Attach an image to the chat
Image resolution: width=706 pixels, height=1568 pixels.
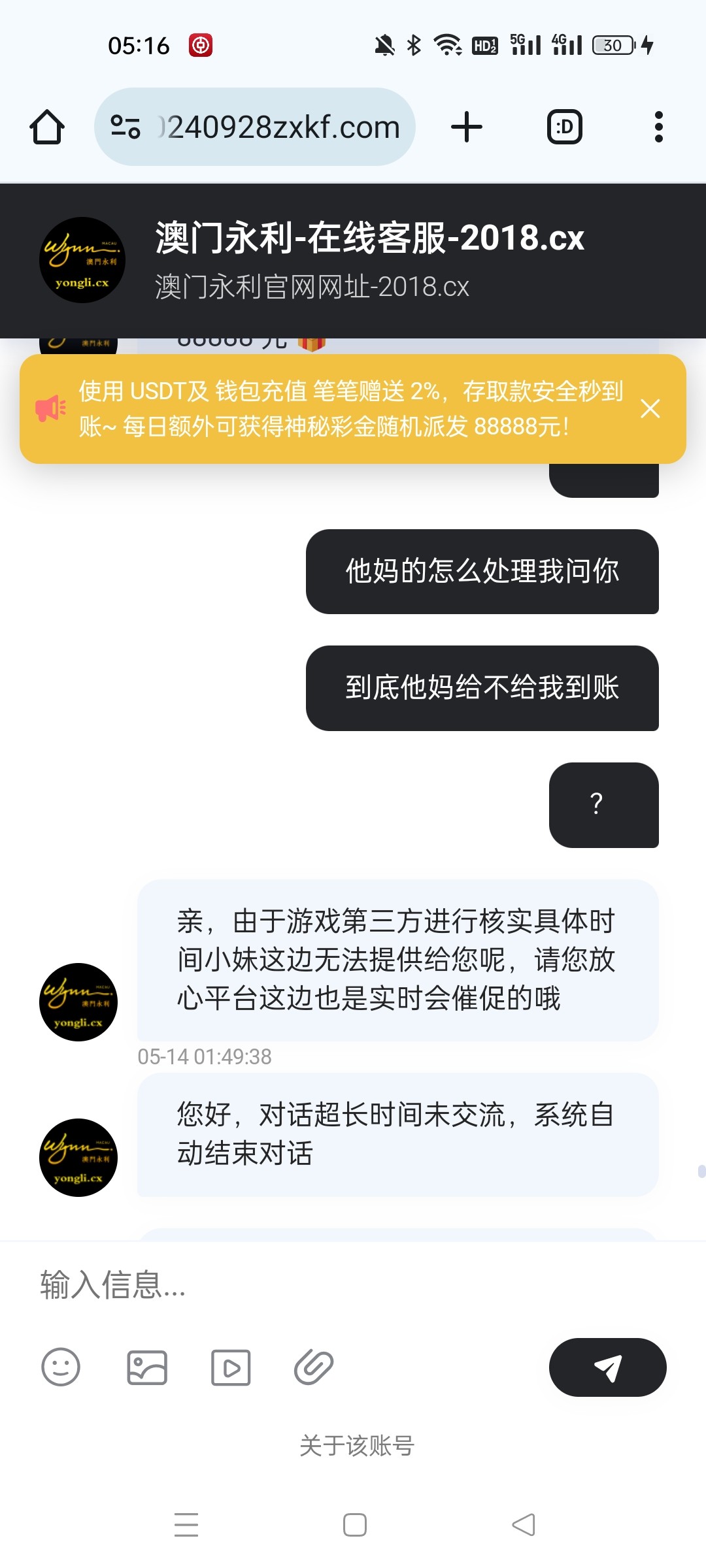(x=147, y=1367)
